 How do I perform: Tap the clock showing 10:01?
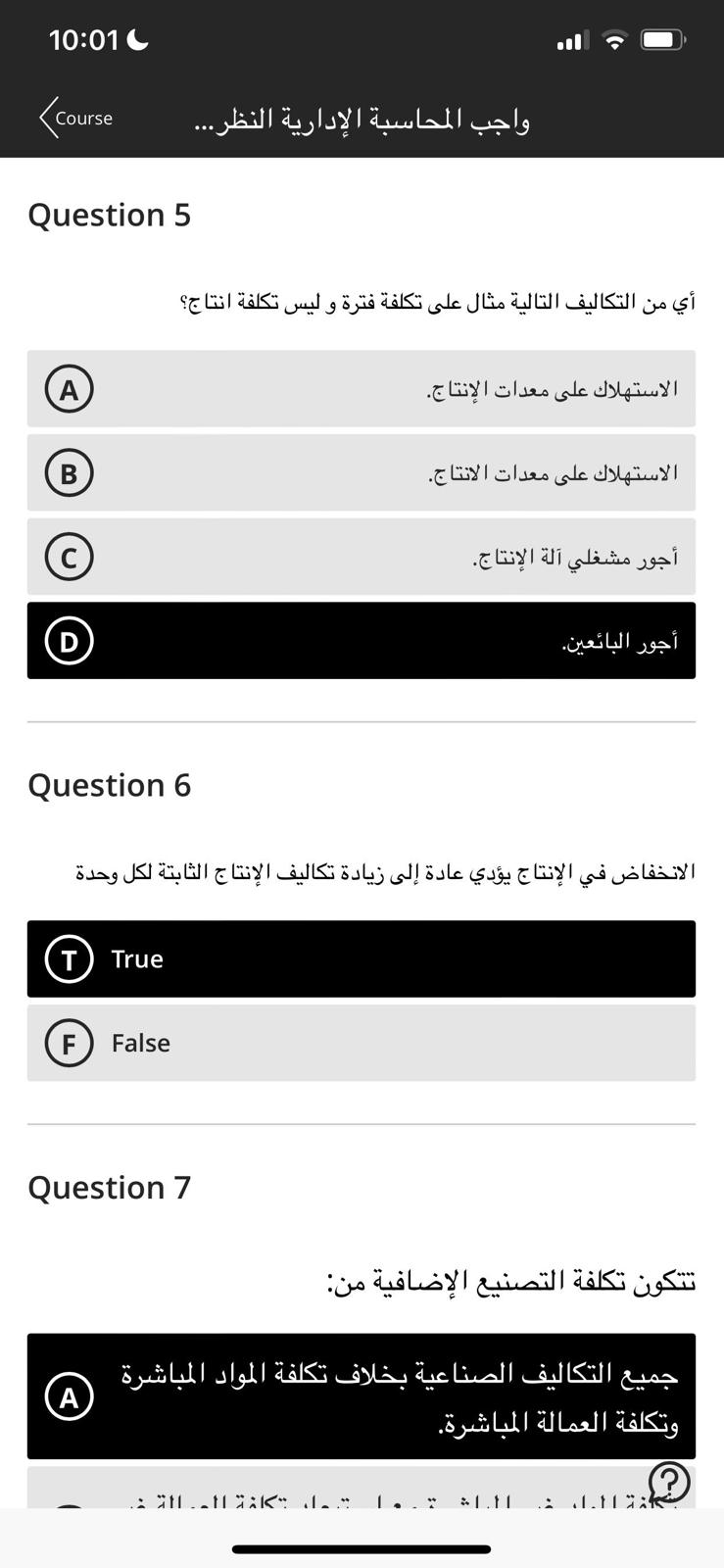tap(86, 39)
